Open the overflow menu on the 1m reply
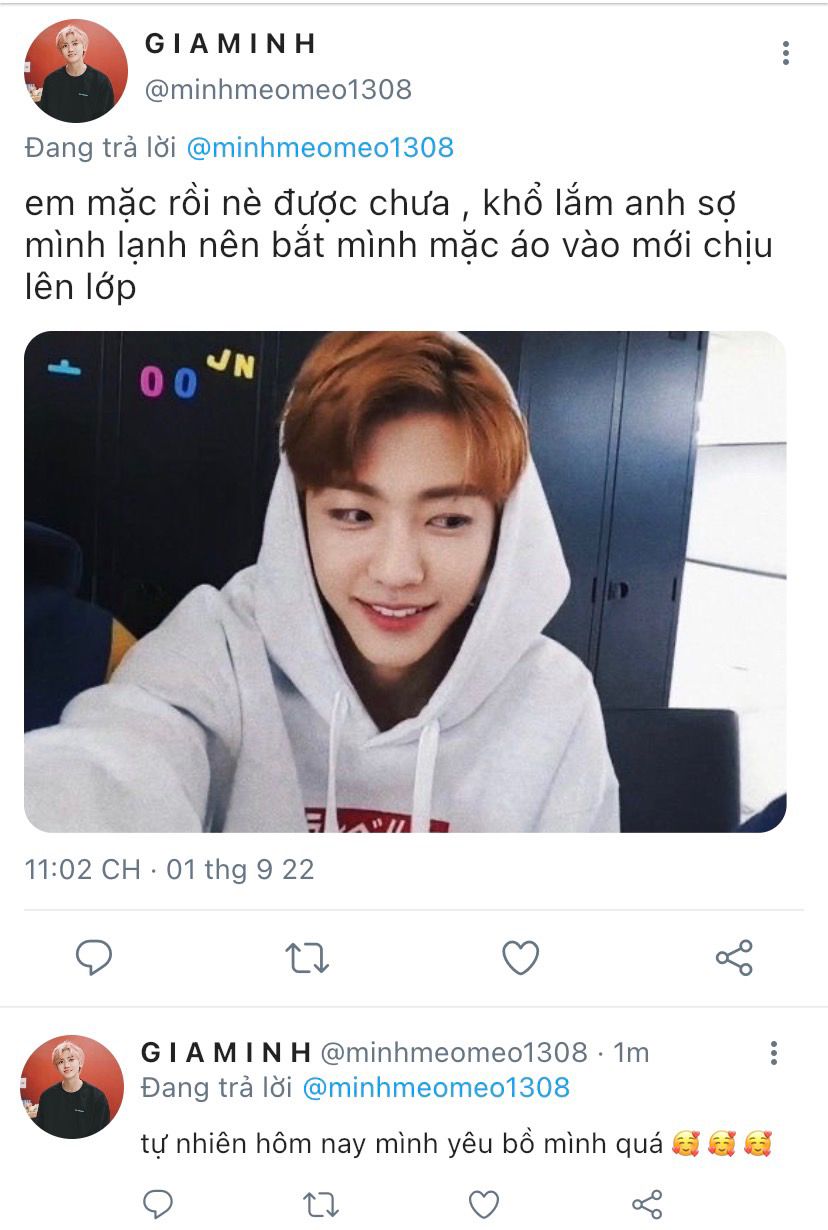The image size is (828, 1230). click(773, 1053)
